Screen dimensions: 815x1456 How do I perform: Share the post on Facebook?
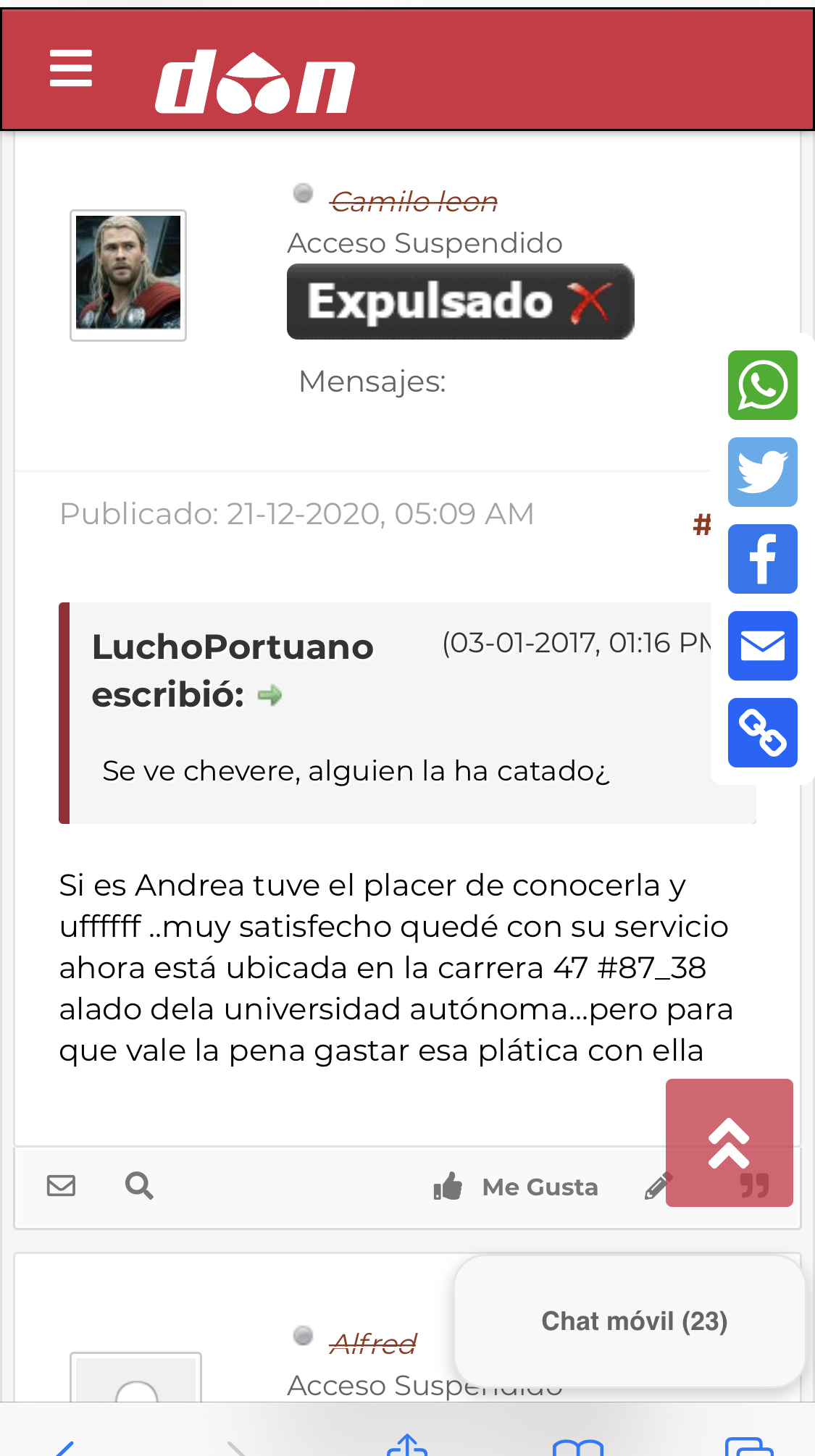click(x=762, y=559)
